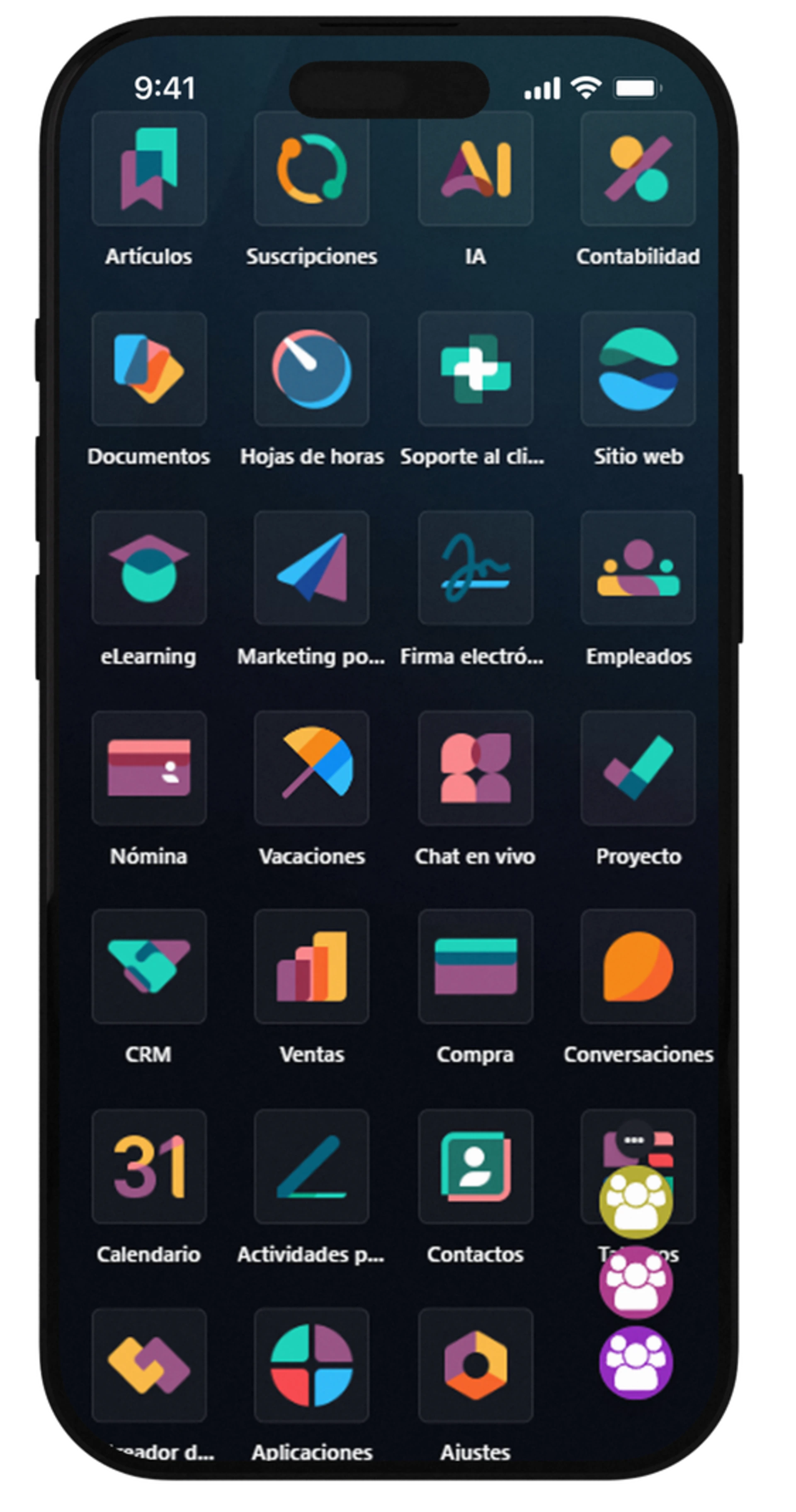
Task: Open the IA app
Action: click(x=476, y=169)
